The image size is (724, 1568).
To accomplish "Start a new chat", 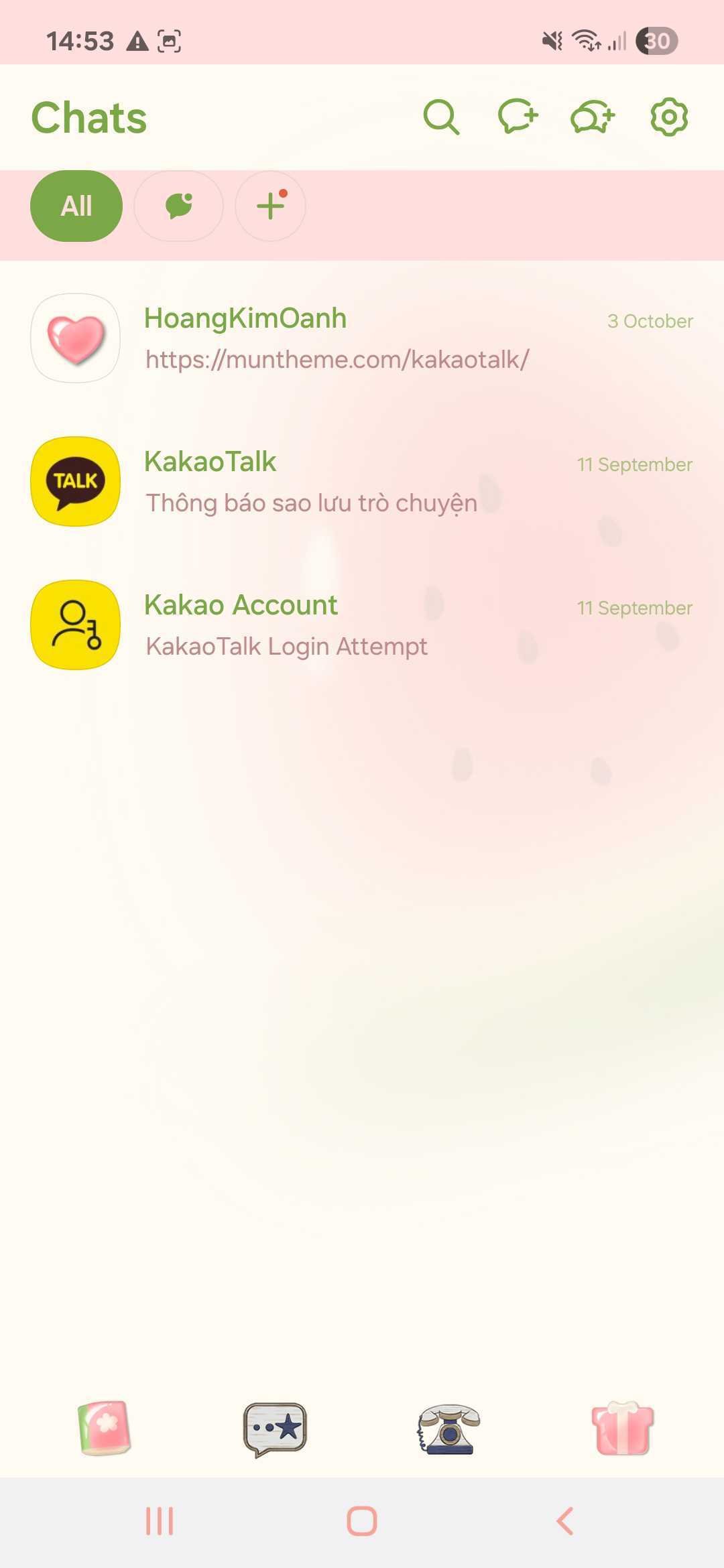I will tap(518, 117).
